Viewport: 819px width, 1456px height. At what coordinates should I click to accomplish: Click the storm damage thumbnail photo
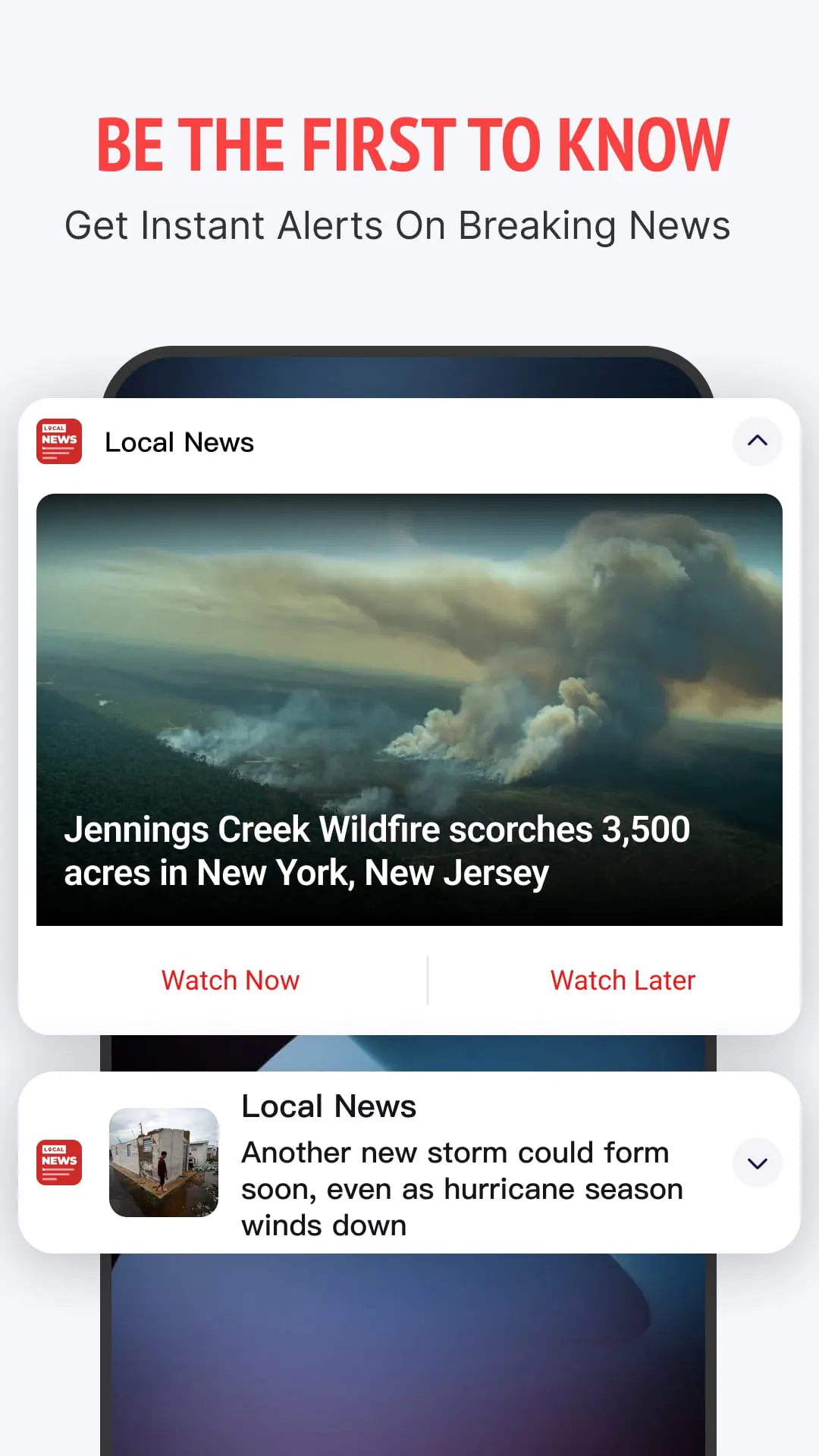pos(164,1162)
